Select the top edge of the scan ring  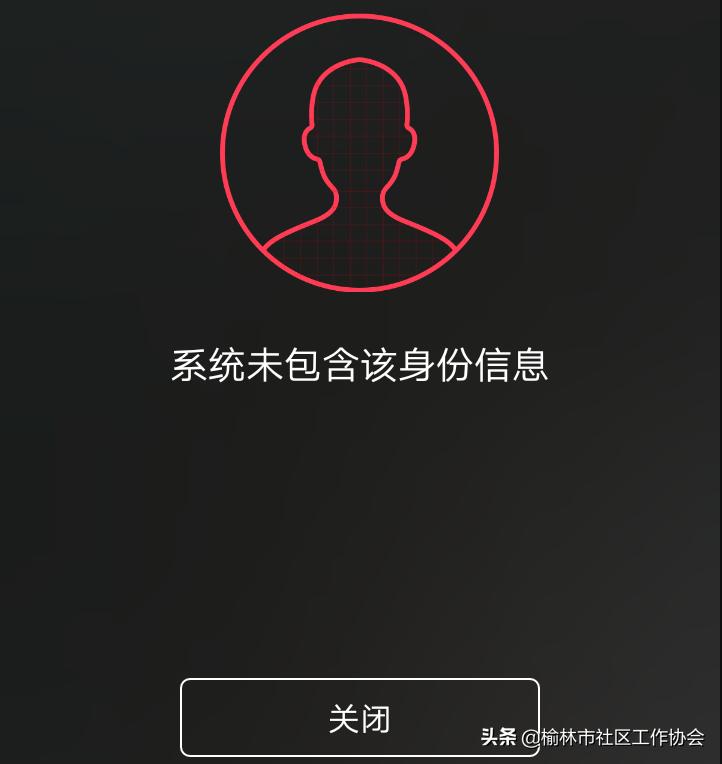pos(360,17)
